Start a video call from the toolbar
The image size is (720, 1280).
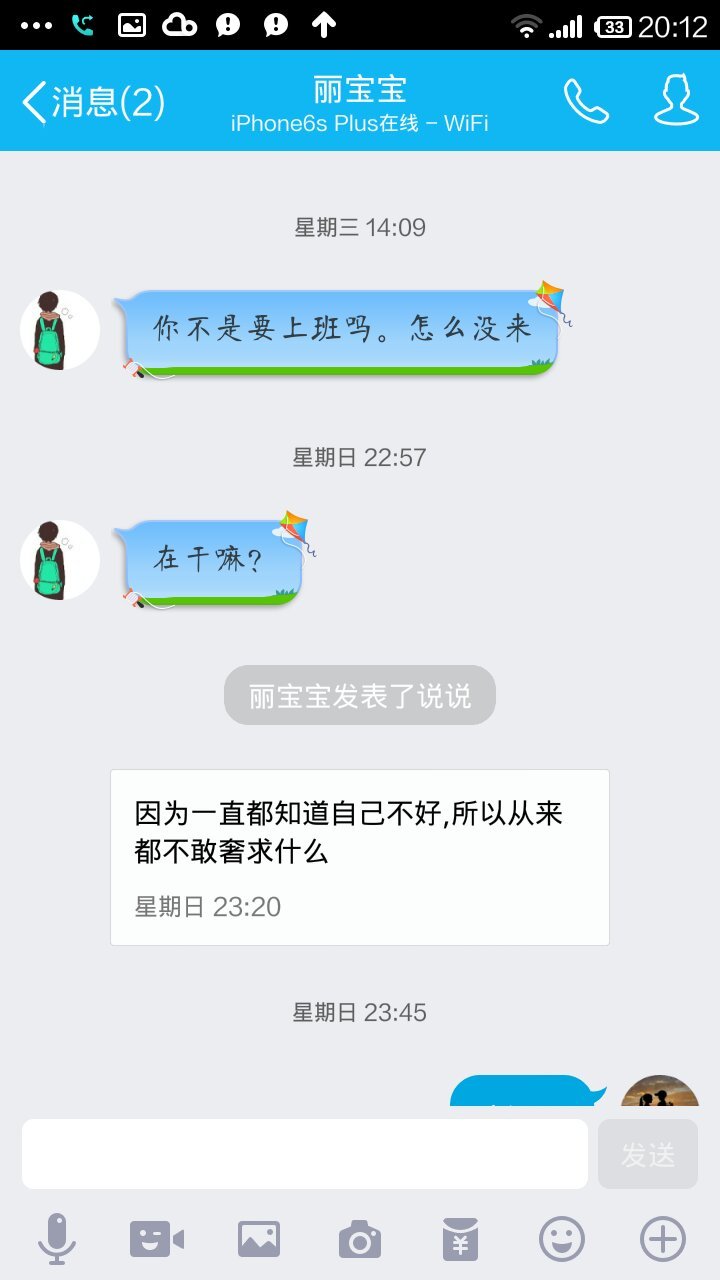click(x=157, y=1240)
